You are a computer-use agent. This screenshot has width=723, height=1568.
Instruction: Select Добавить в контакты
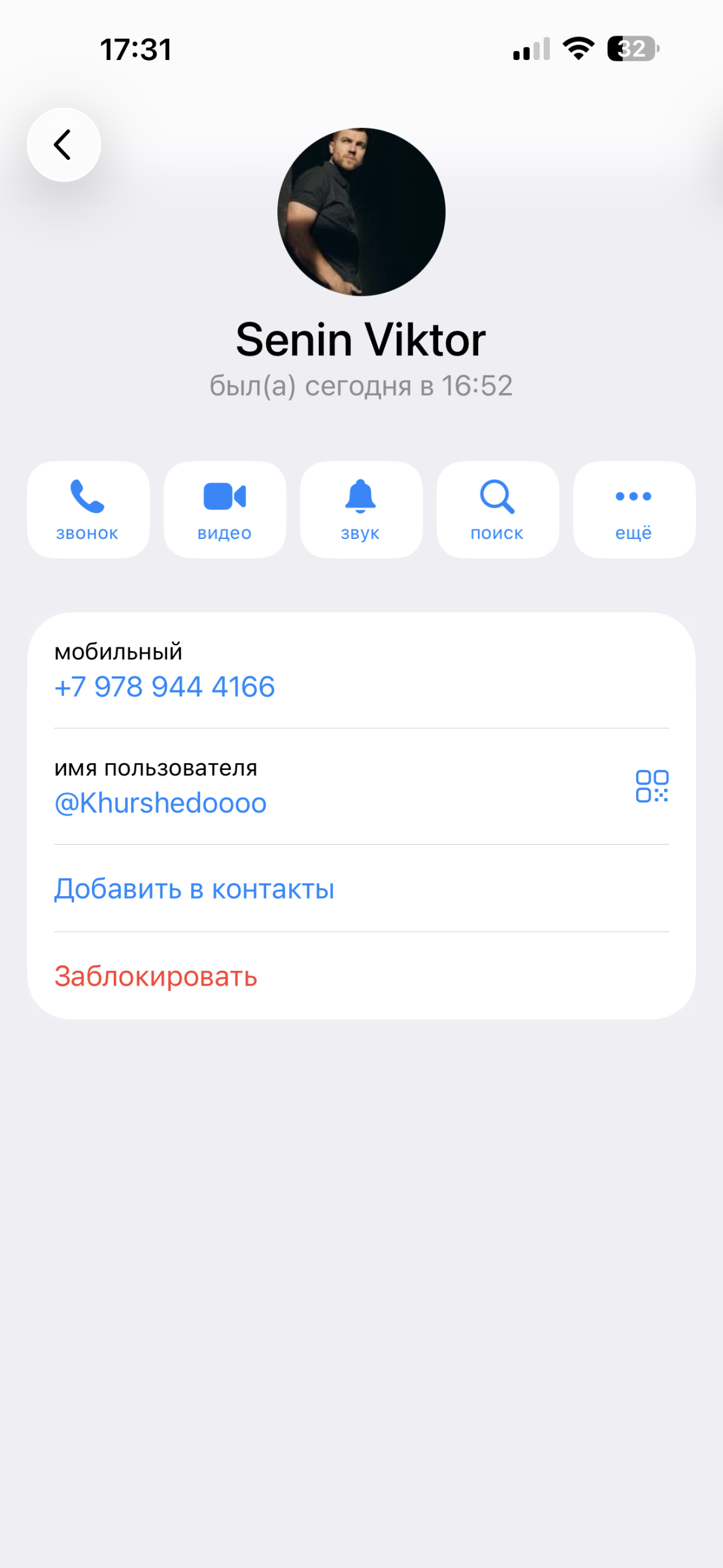click(194, 889)
